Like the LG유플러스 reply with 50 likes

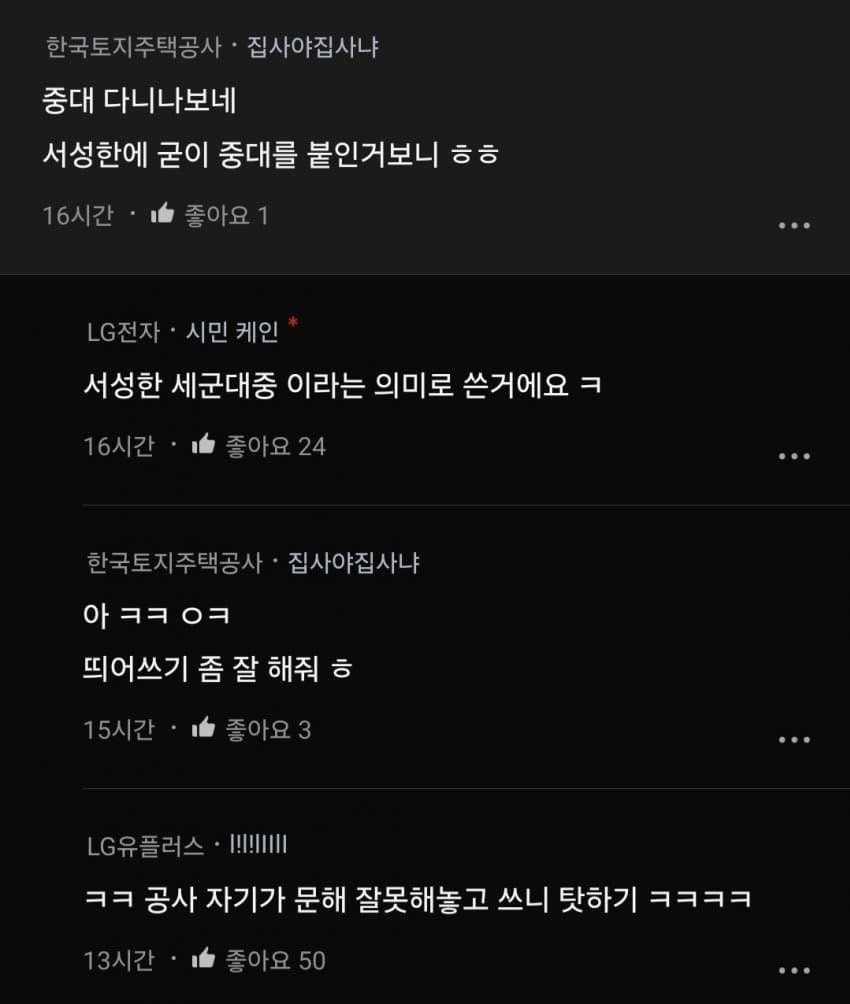204,960
